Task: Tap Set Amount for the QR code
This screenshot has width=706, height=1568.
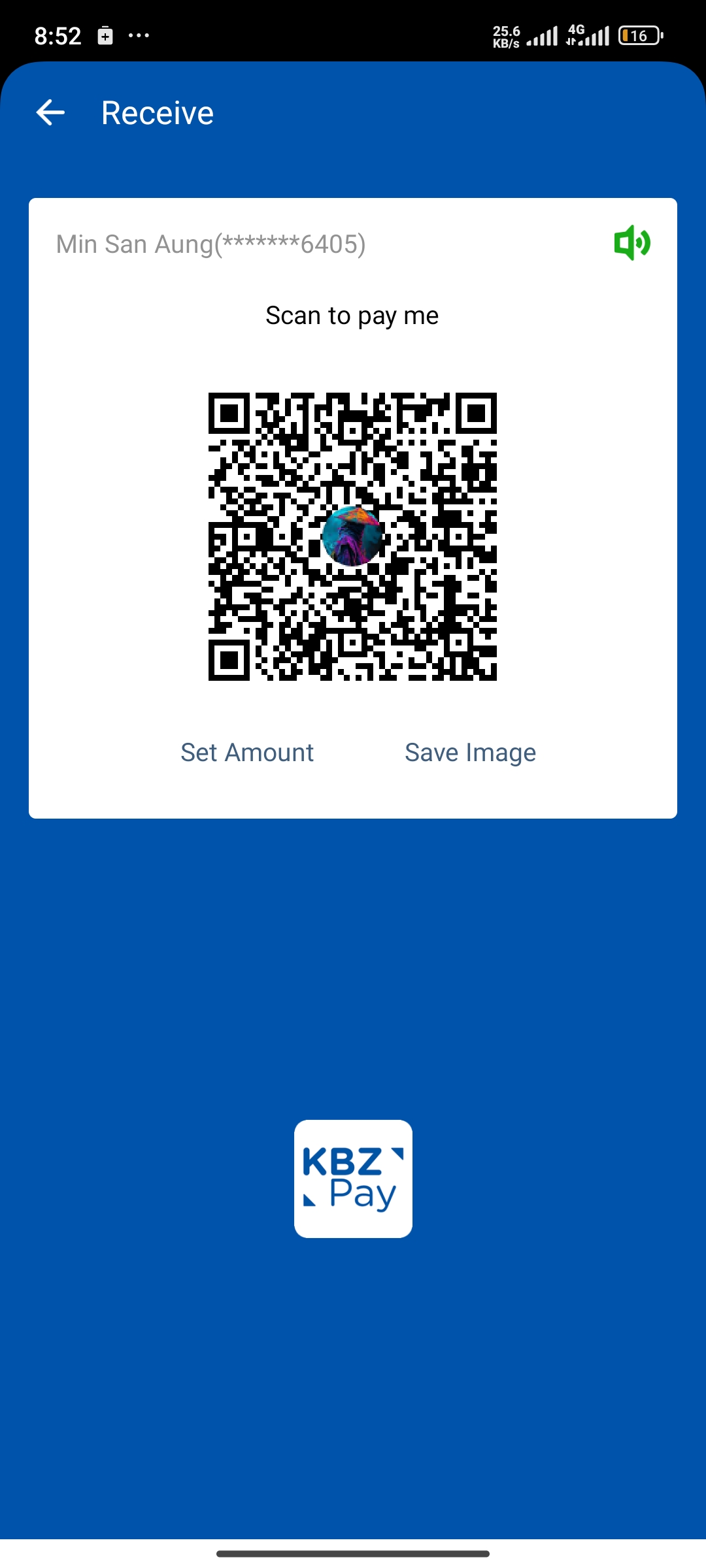Action: [x=247, y=753]
